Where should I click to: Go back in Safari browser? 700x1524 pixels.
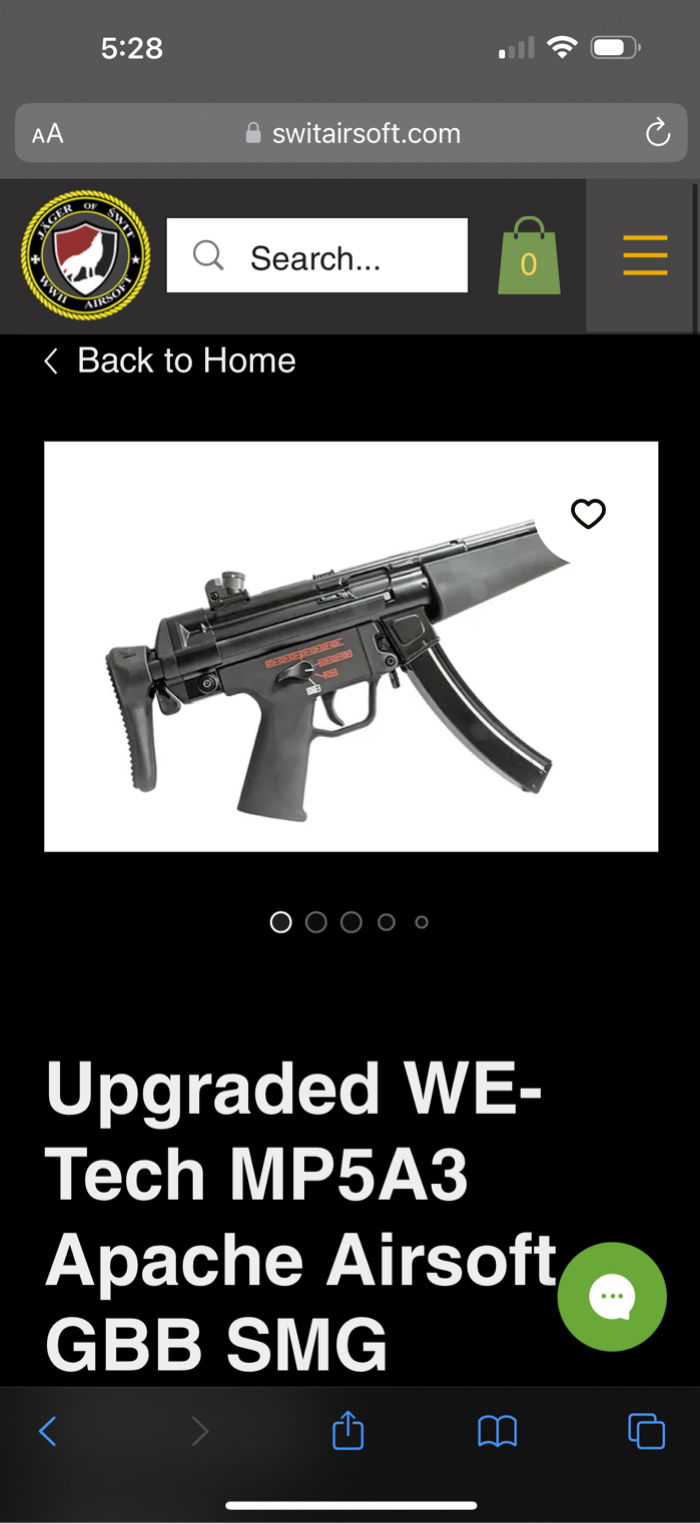(48, 1432)
